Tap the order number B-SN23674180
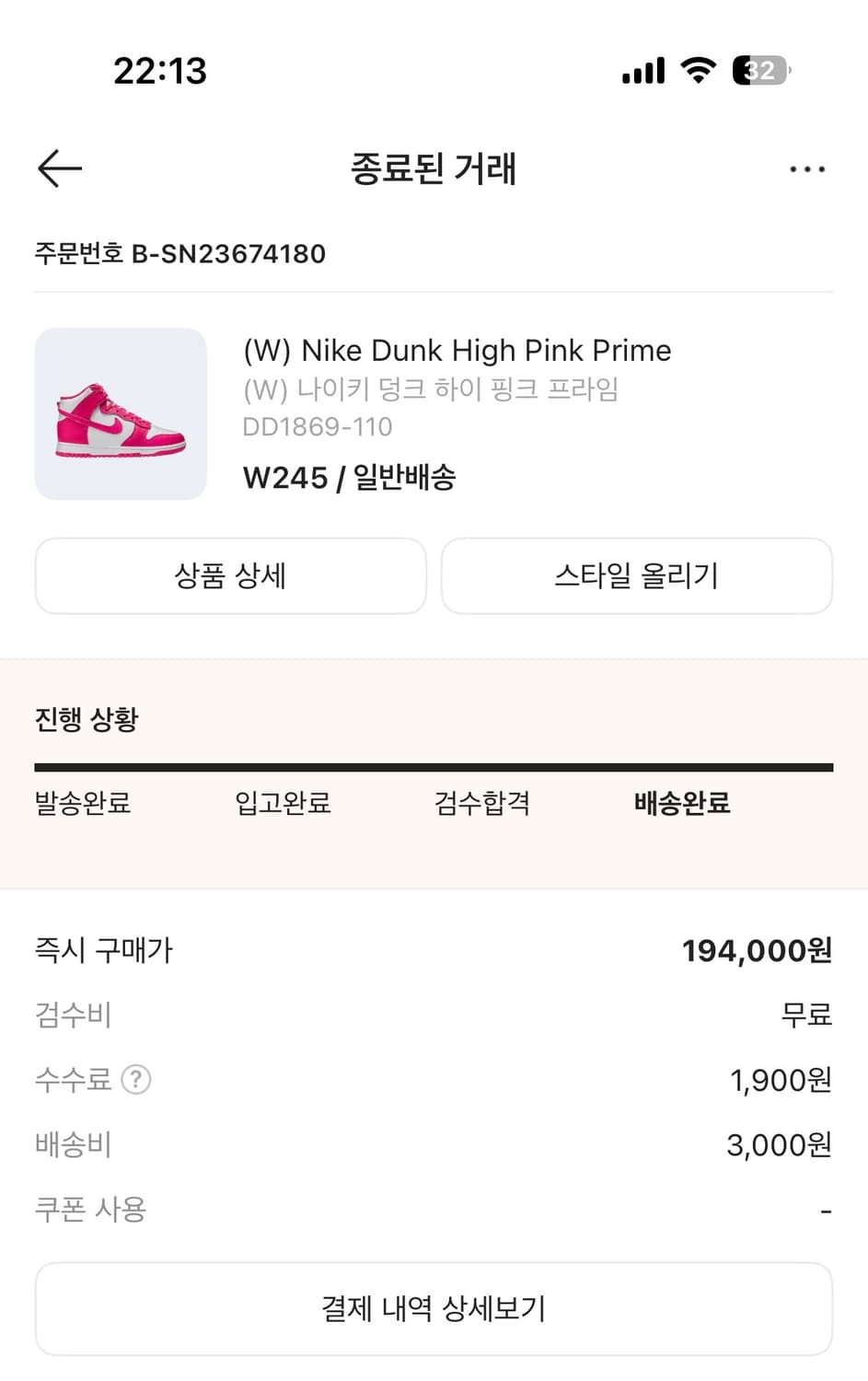 [180, 254]
